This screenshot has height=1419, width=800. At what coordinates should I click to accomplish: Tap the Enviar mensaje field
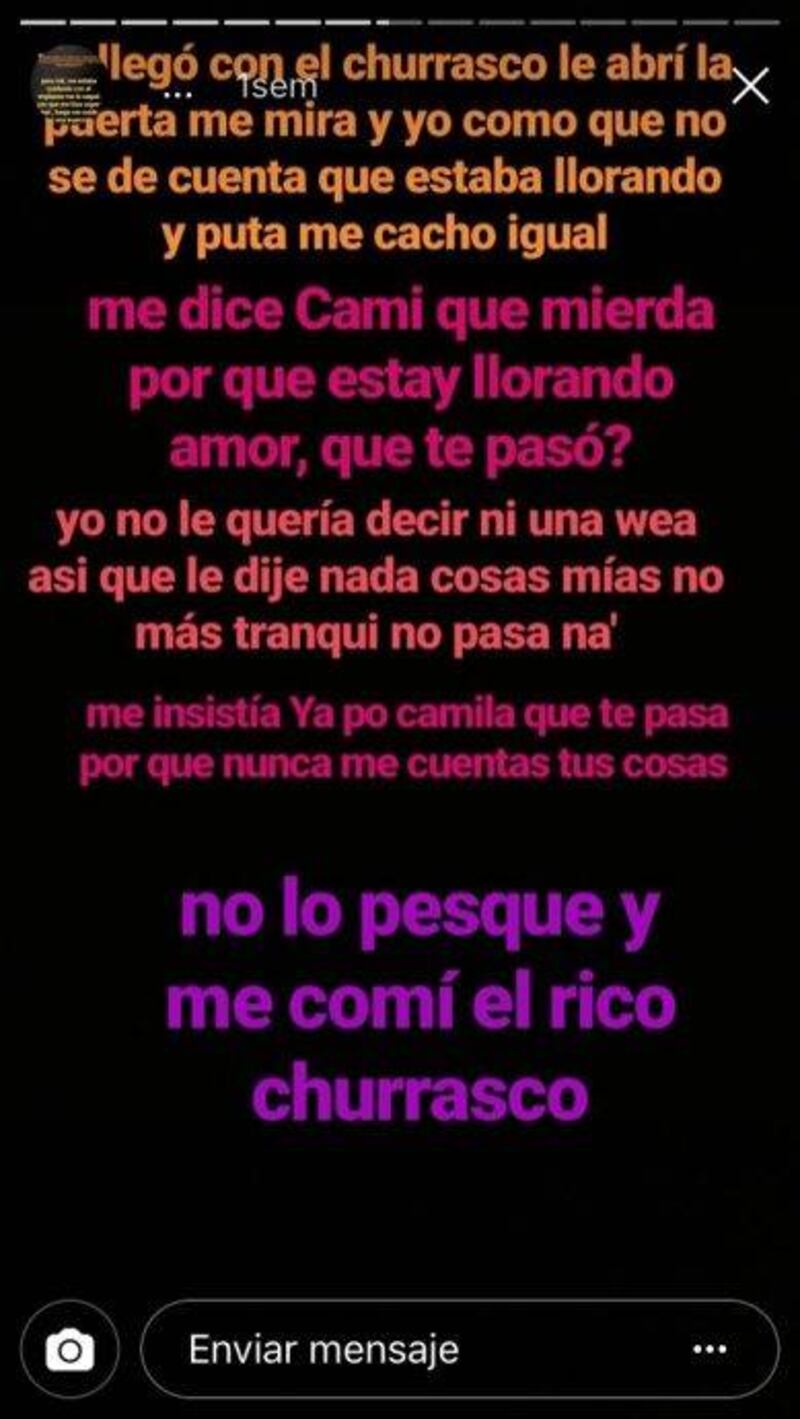coord(400,1350)
